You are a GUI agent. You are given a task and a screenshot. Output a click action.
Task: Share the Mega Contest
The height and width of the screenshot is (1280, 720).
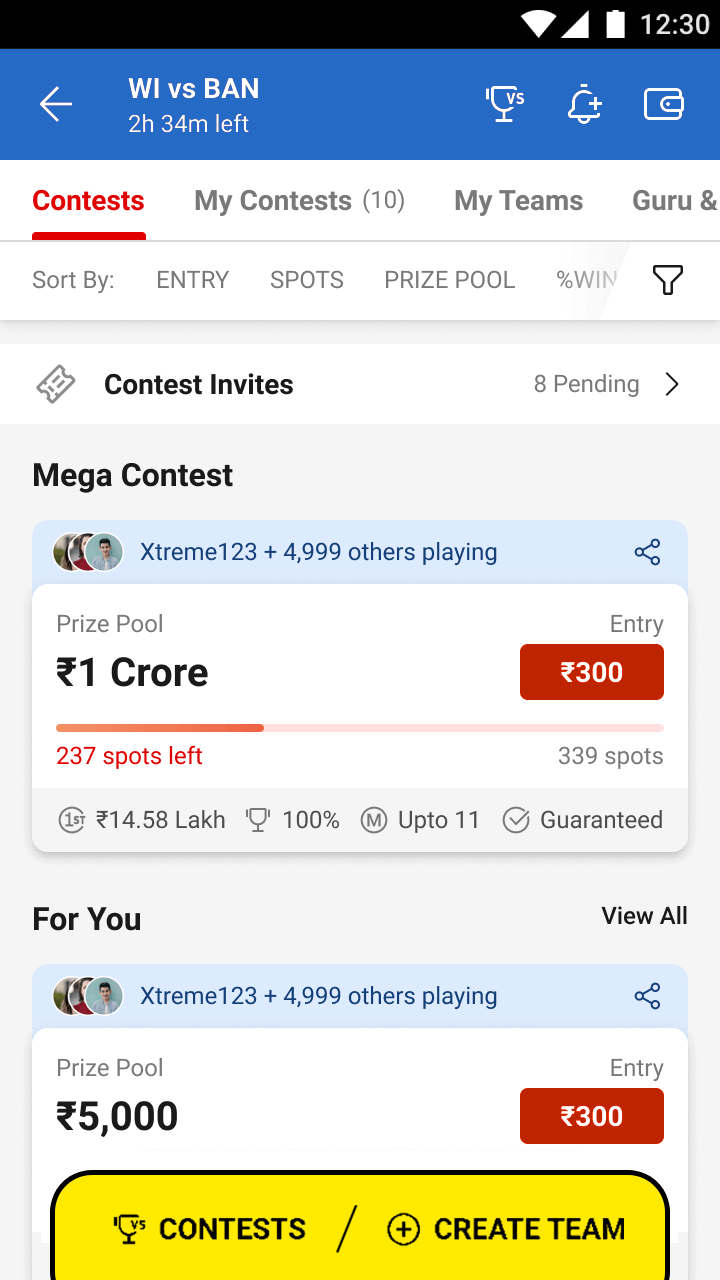click(x=648, y=552)
